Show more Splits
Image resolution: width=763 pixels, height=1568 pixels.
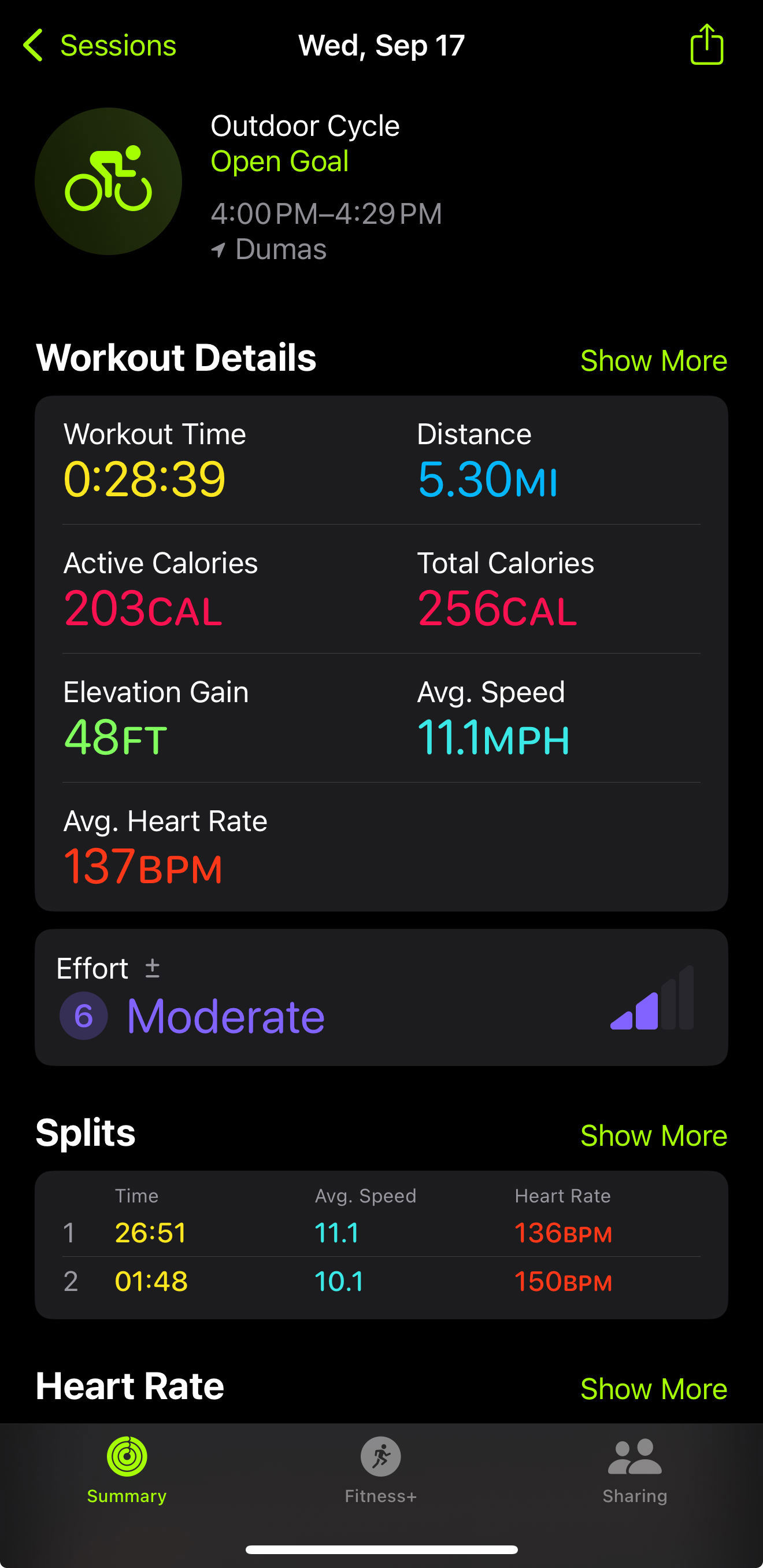[653, 1136]
